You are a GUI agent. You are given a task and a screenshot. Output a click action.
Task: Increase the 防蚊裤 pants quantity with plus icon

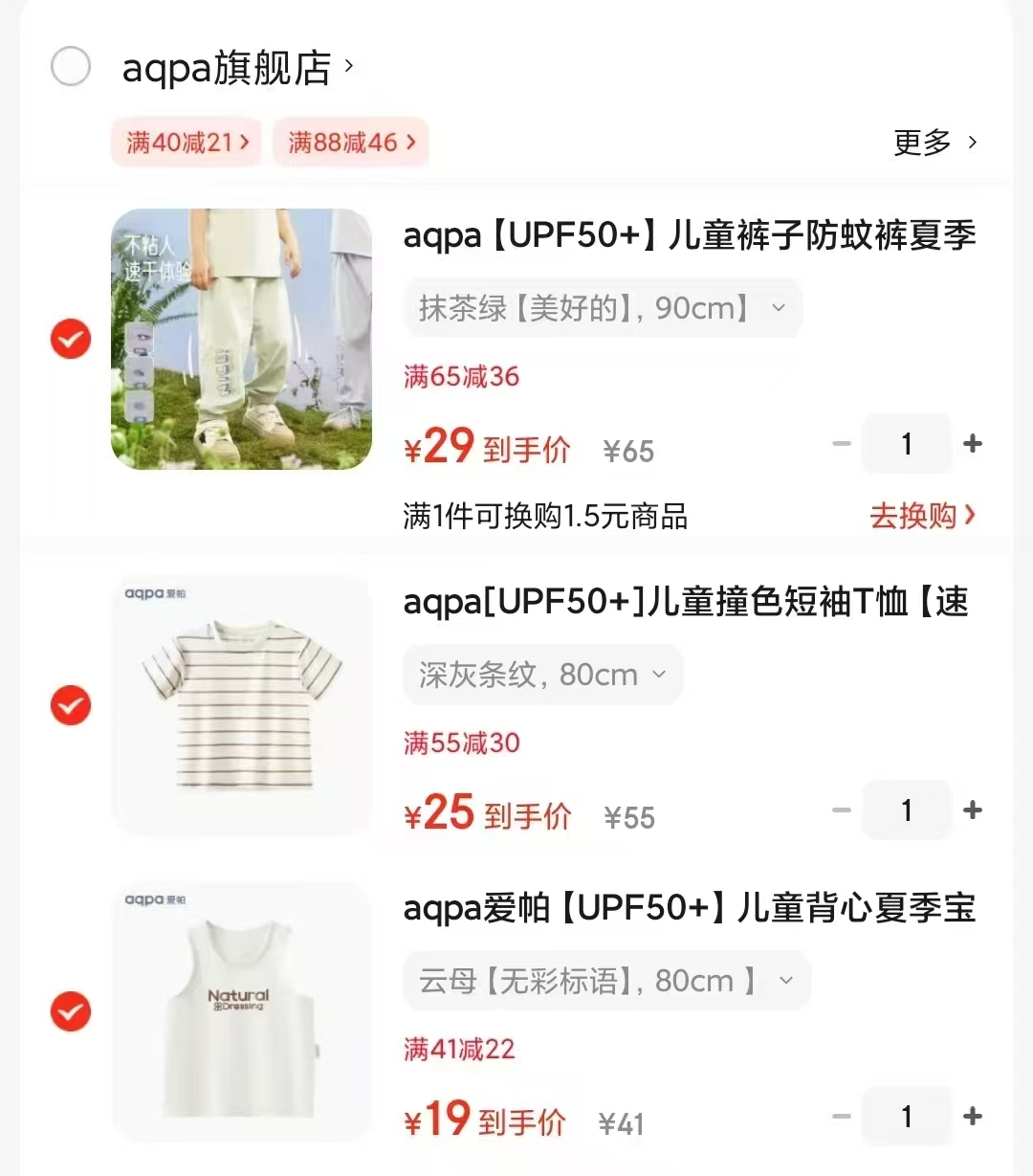pyautogui.click(x=972, y=443)
